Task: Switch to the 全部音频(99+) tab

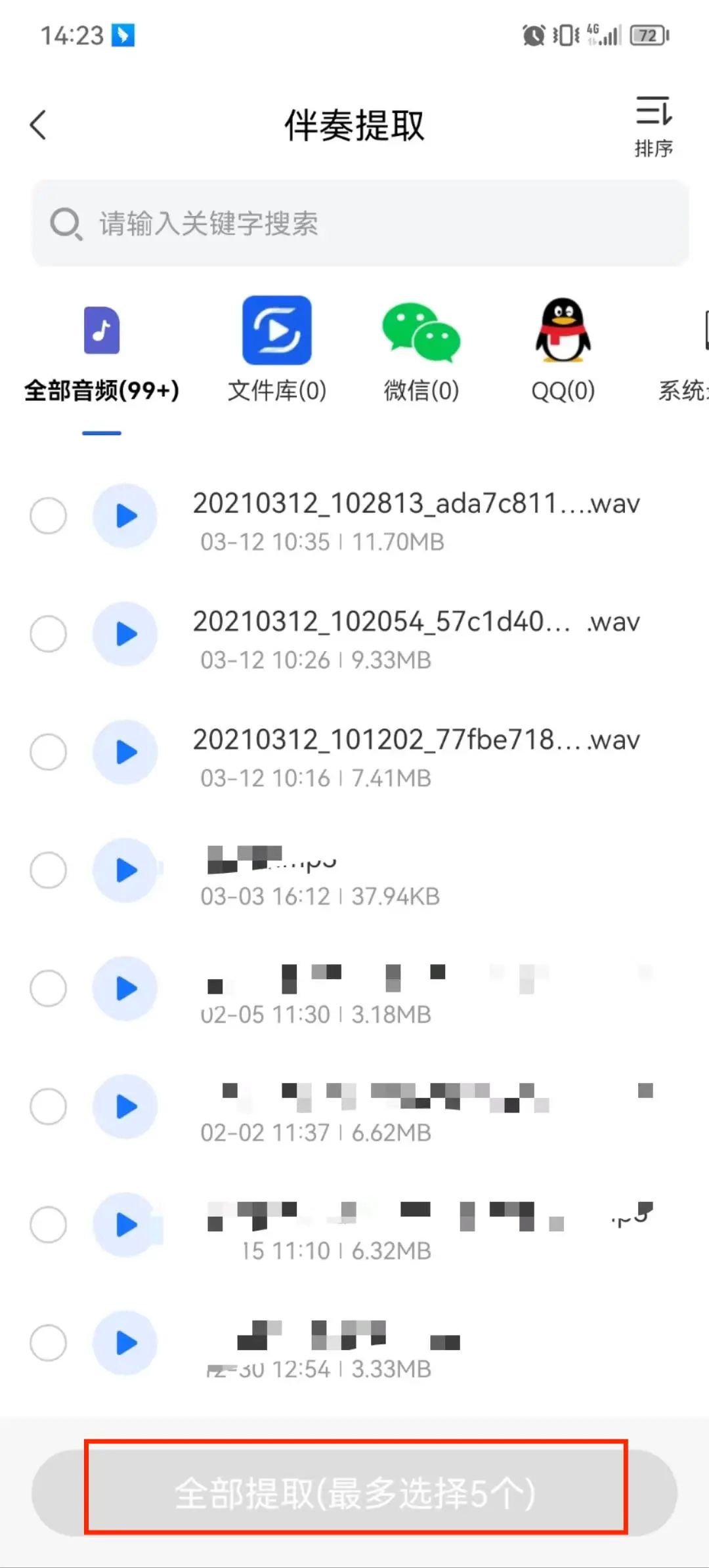Action: [100, 390]
